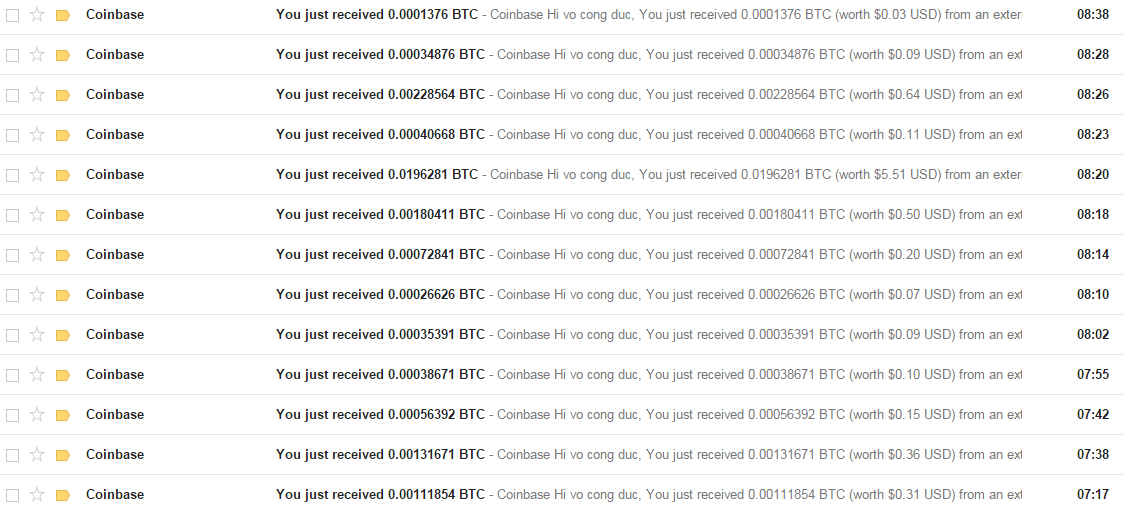
Task: Toggle the importance marker on the 08:26 email
Action: click(x=62, y=95)
